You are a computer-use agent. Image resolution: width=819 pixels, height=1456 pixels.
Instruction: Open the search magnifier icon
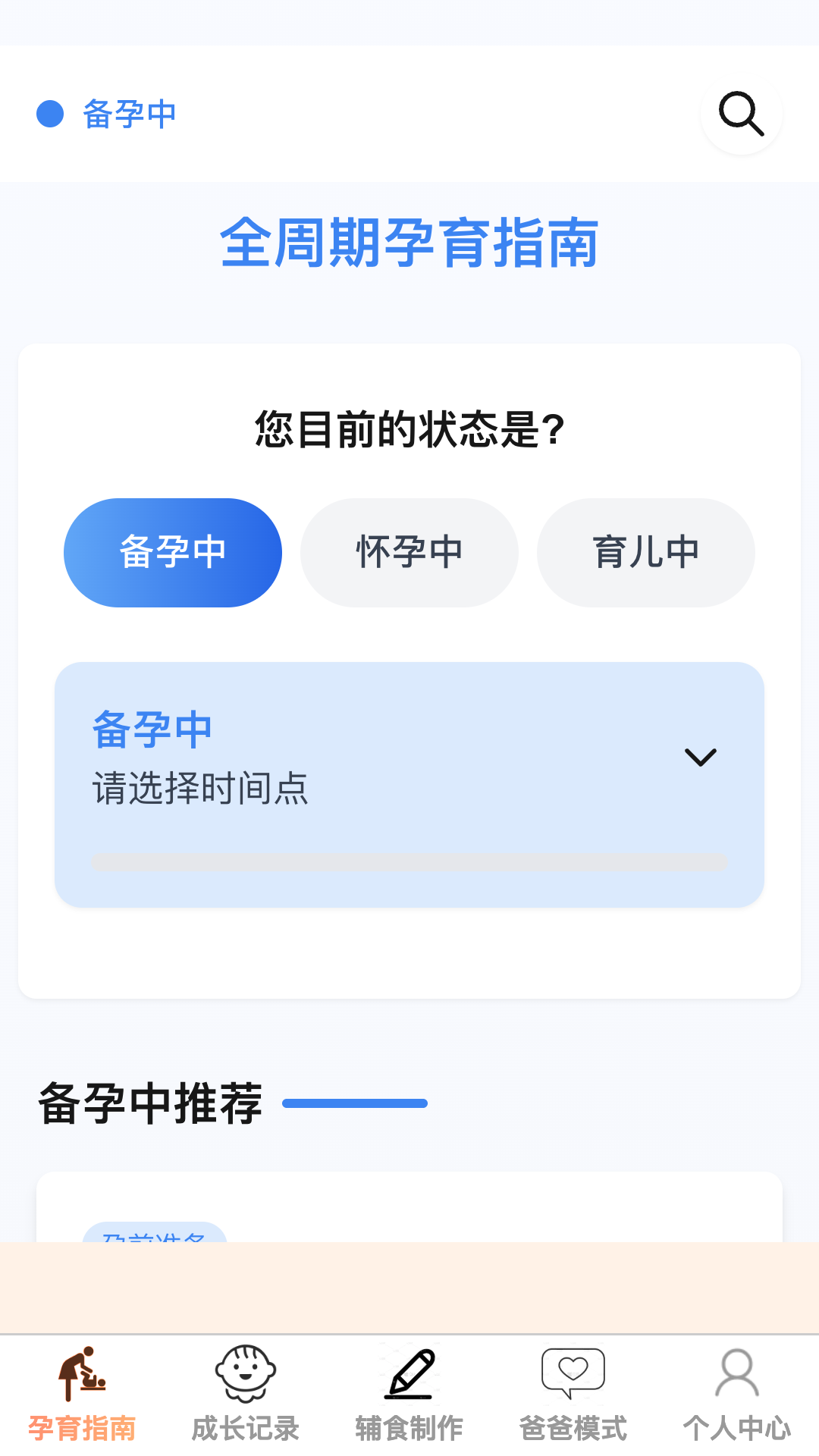(741, 115)
